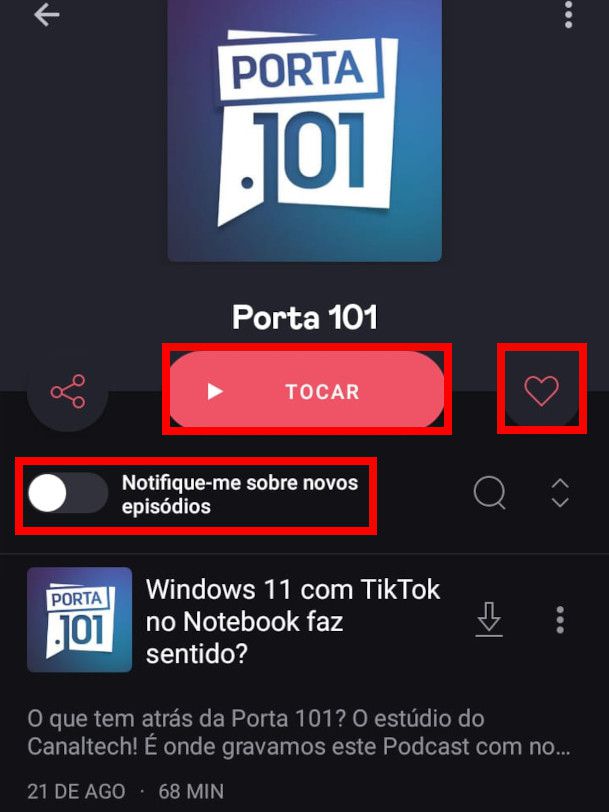Open the top overflow menu
Screen dimensions: 609x812
[568, 14]
